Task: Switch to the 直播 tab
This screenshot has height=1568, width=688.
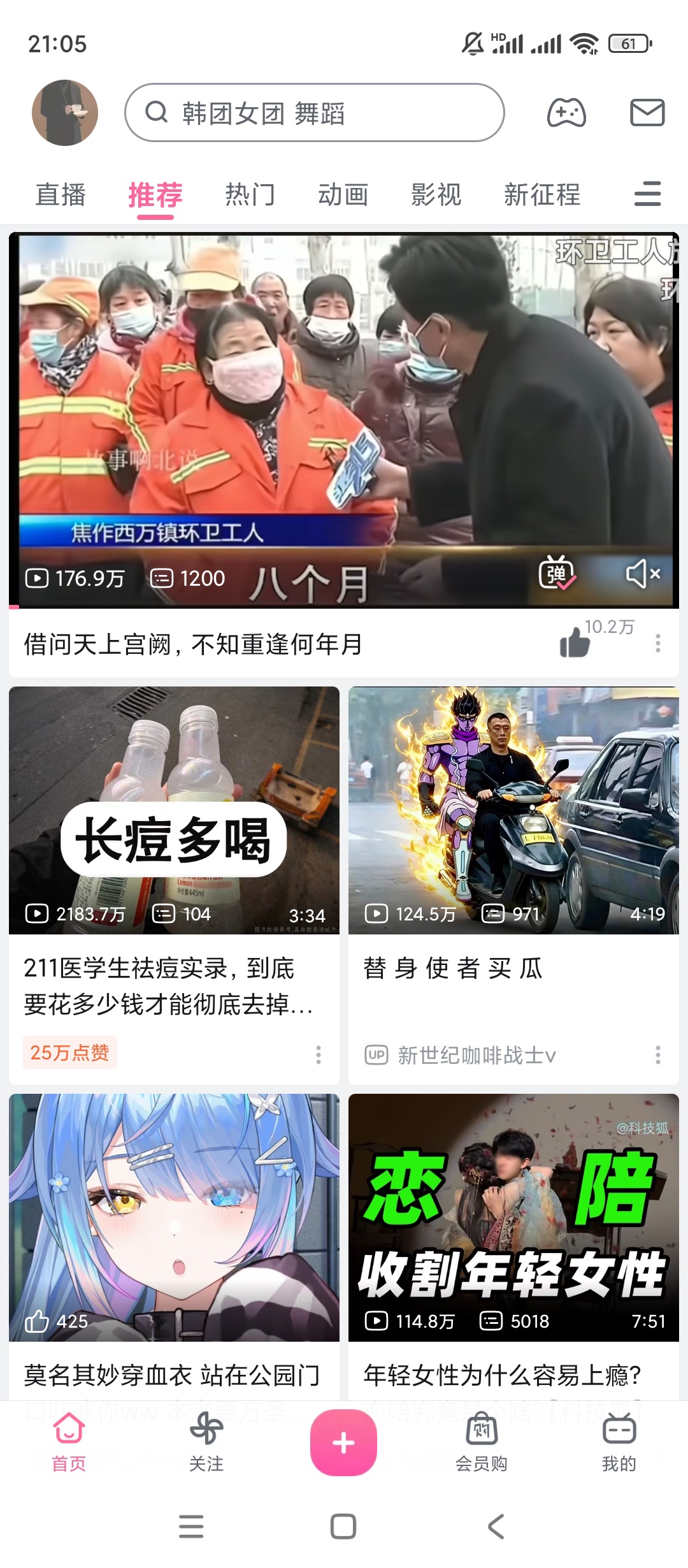Action: tap(61, 195)
